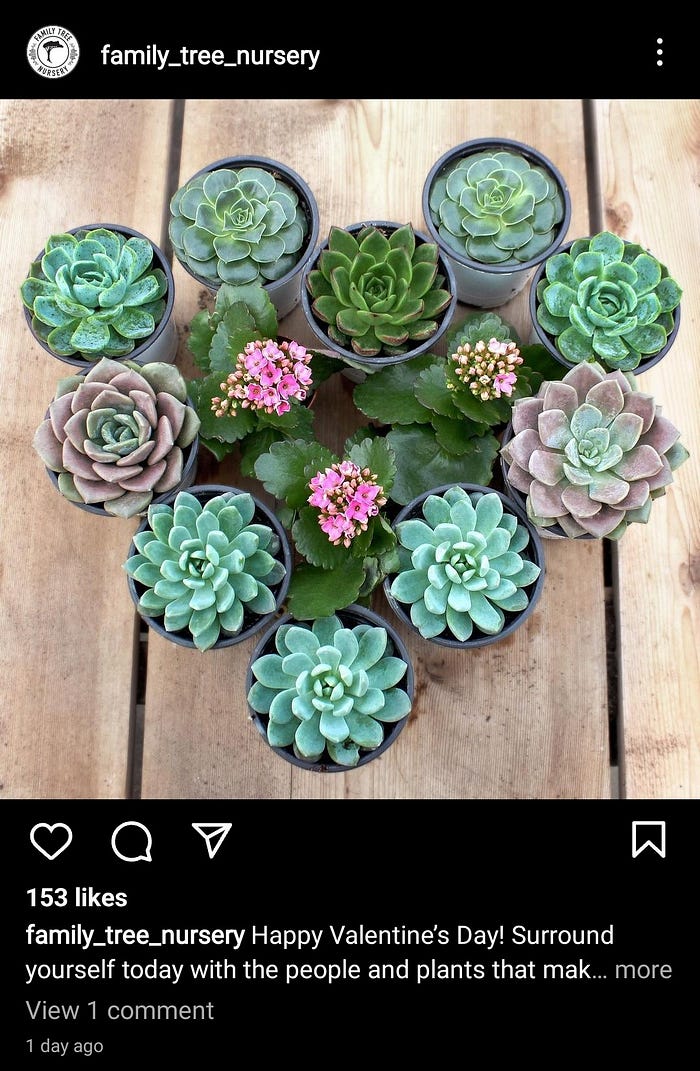Bookmark the succulent heart post
The width and height of the screenshot is (700, 1071).
tap(648, 839)
